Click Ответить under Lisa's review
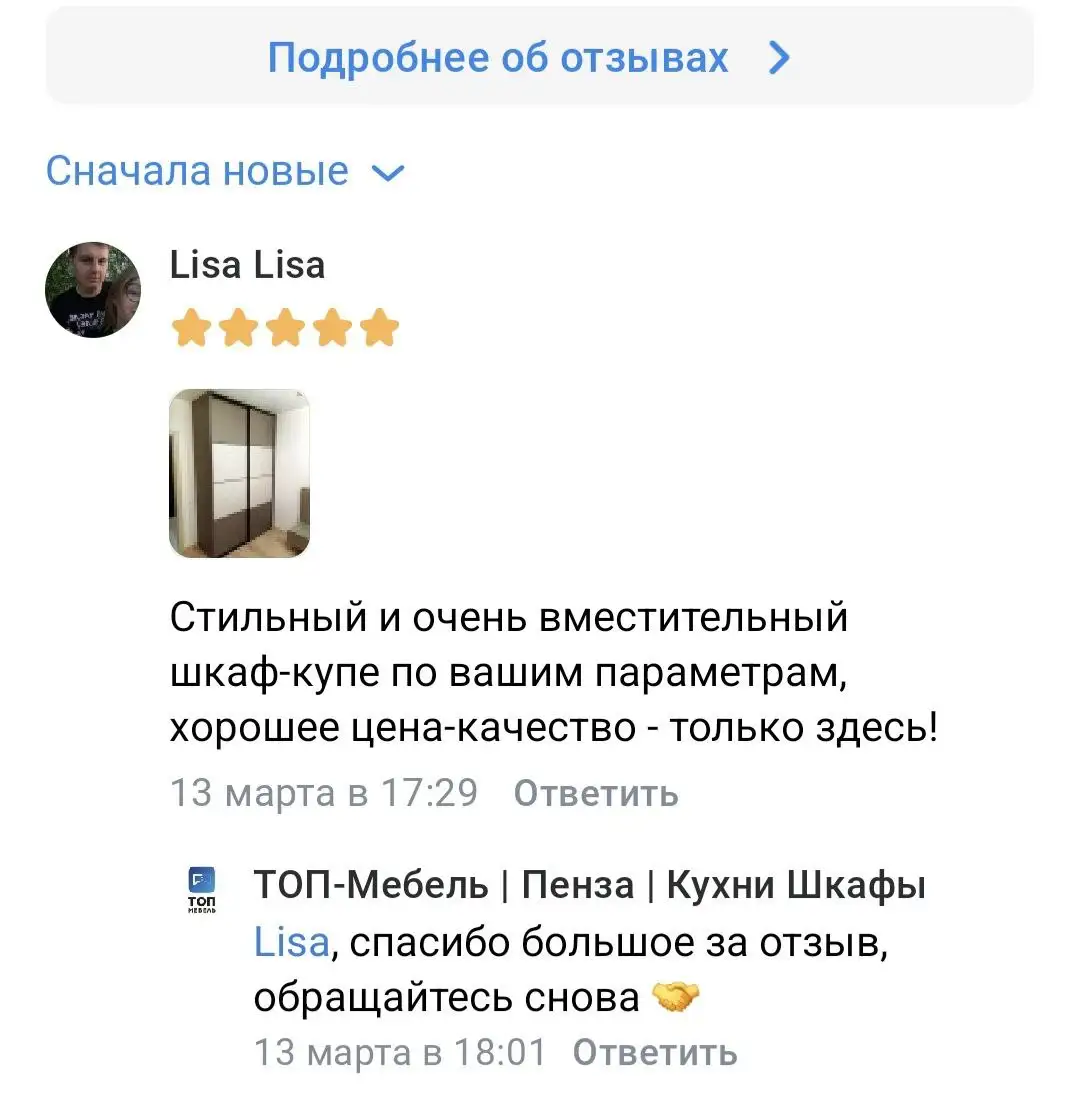This screenshot has width=1080, height=1106. coord(594,793)
